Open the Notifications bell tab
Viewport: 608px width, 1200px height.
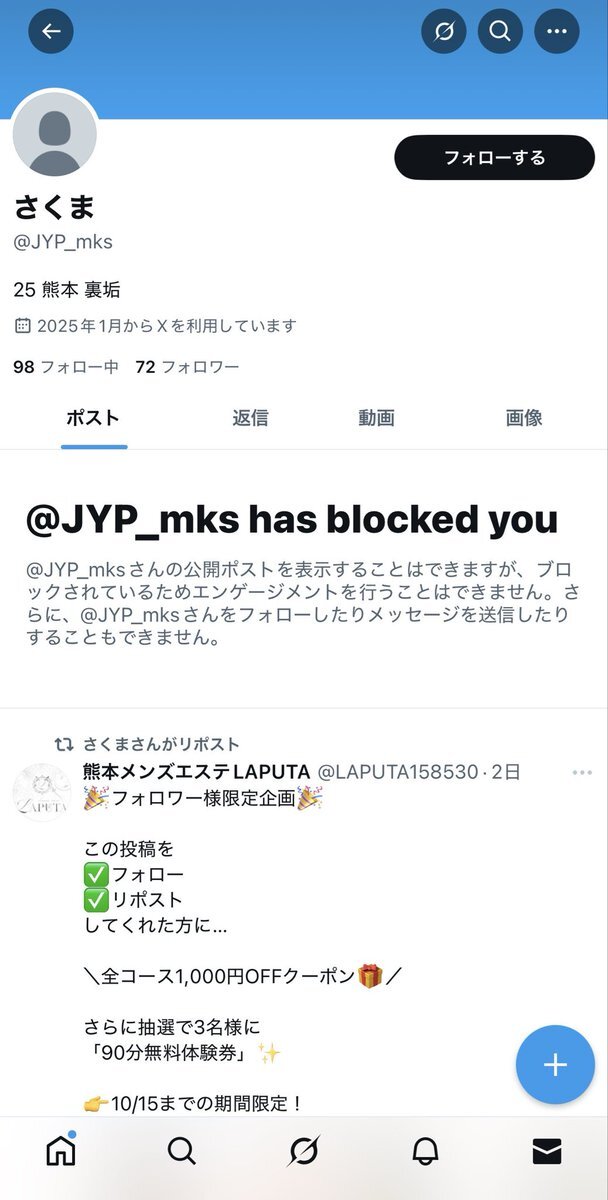(x=425, y=1152)
